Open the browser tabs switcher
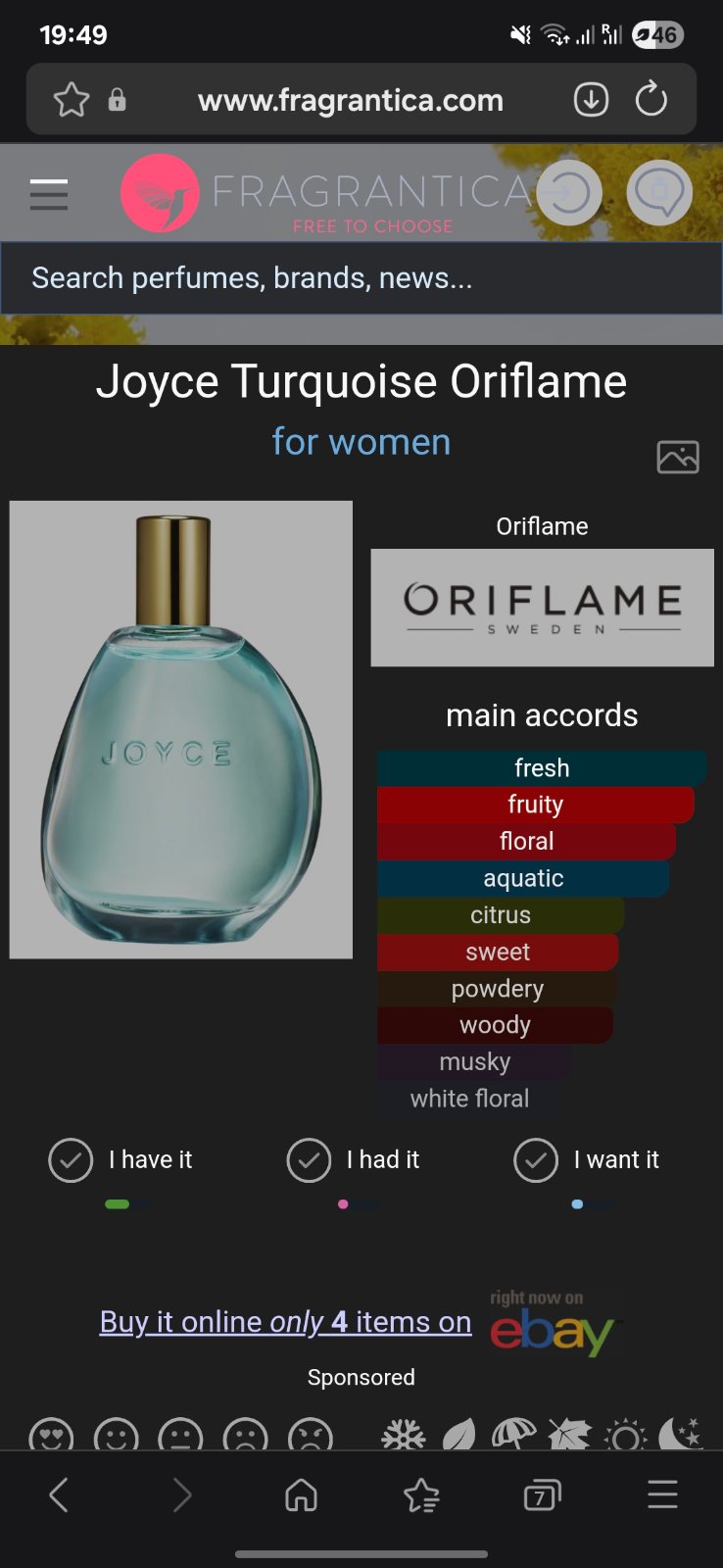Screen dimensions: 723x1568 [x=542, y=1495]
